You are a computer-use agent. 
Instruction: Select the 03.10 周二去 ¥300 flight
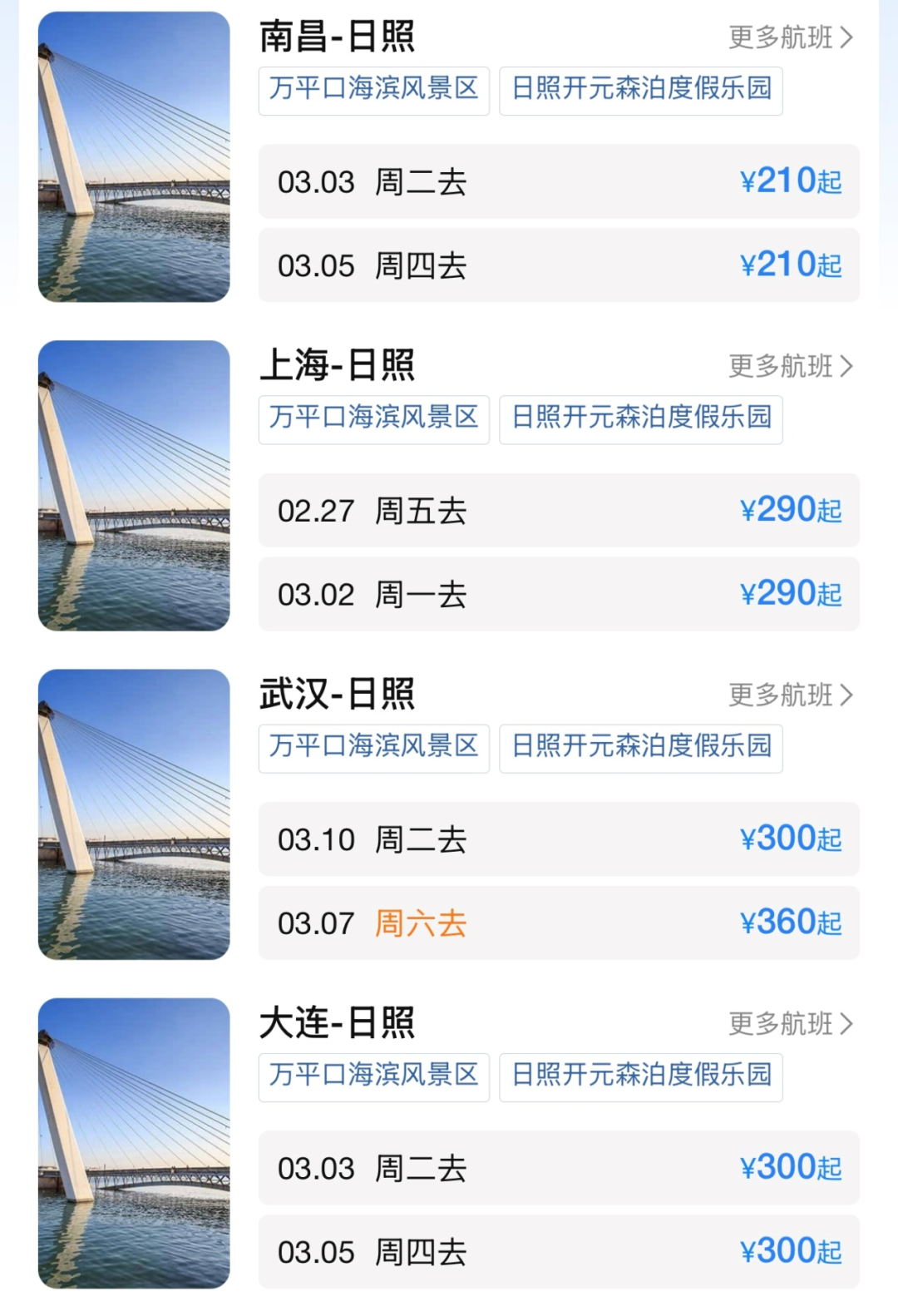coord(559,839)
